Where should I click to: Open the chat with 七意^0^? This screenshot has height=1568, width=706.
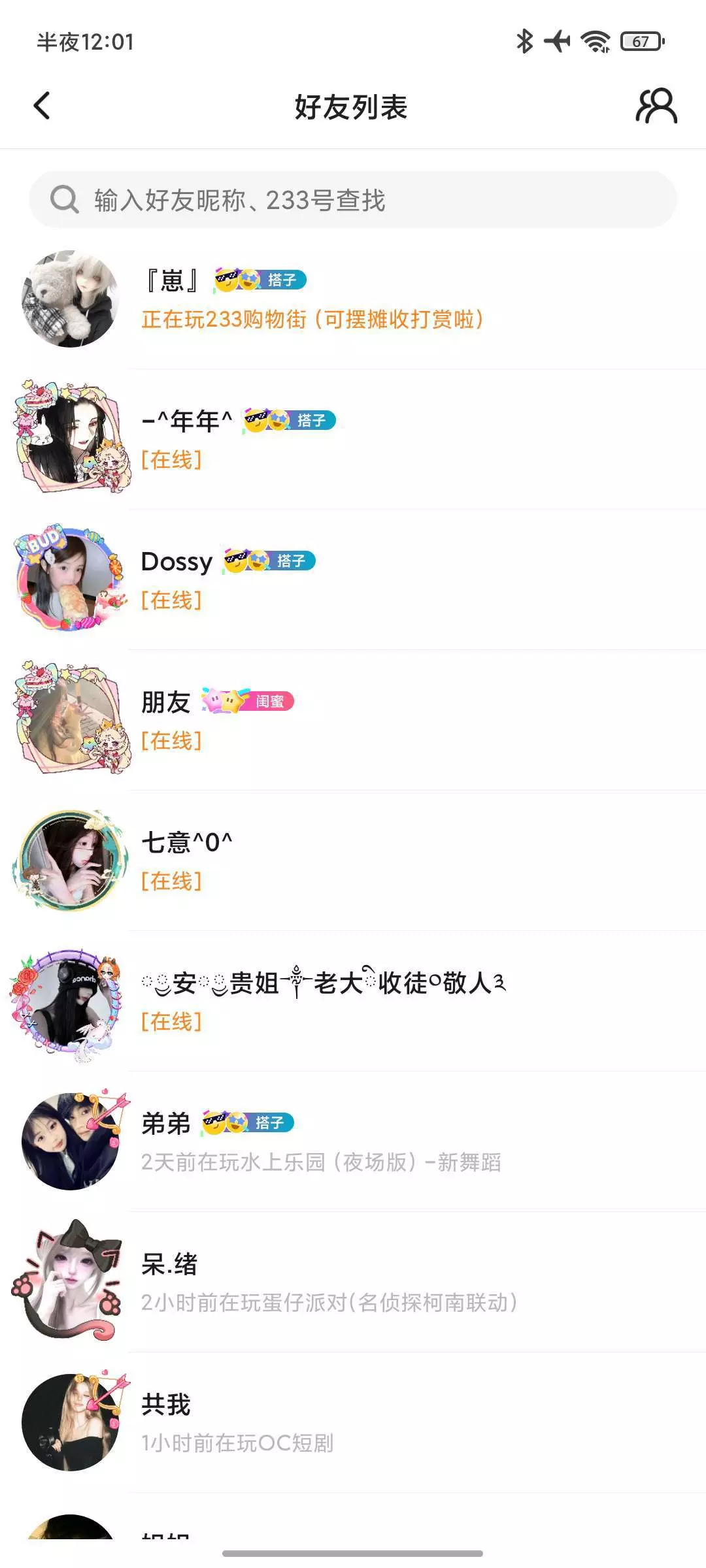[353, 860]
